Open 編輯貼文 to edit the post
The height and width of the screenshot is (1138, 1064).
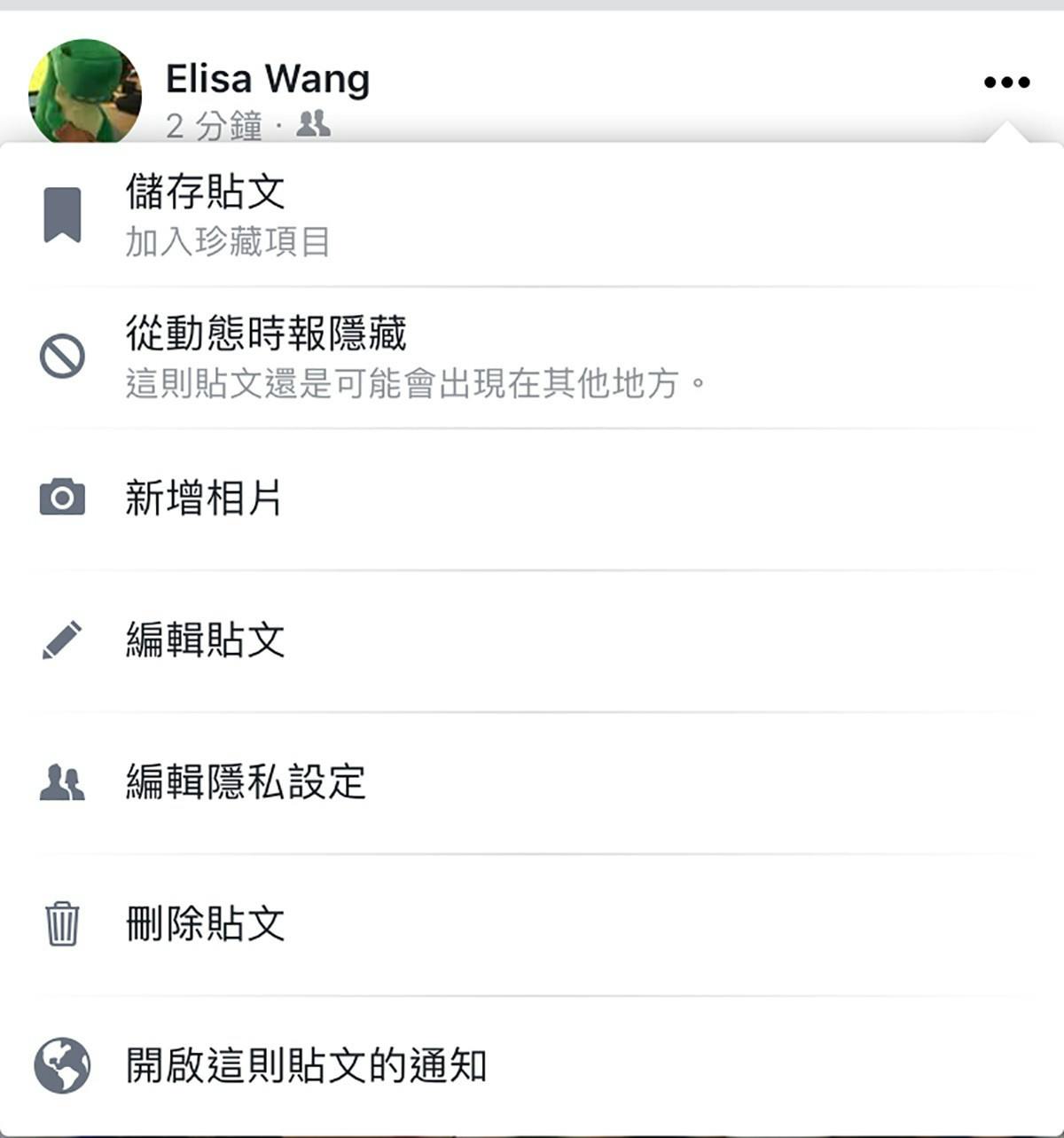coord(206,640)
